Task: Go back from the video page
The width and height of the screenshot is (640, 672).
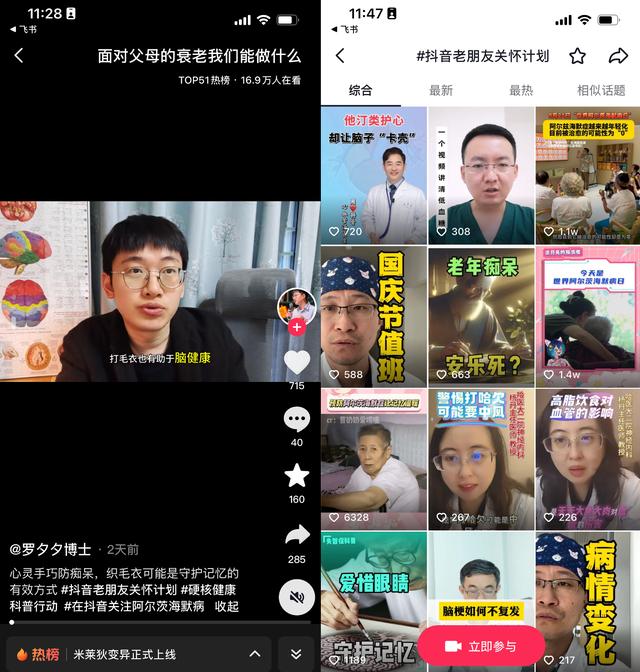Action: click(19, 56)
